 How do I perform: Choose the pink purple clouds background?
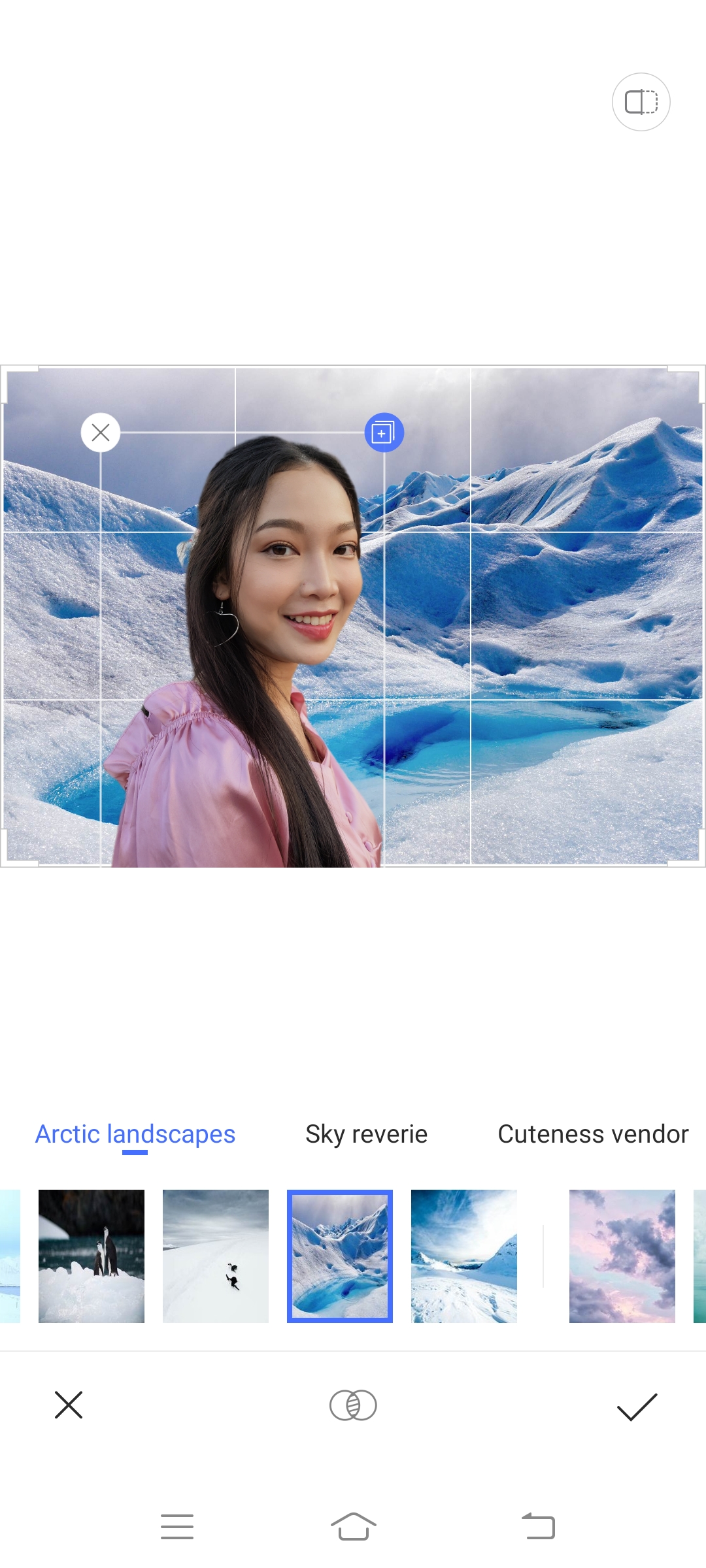click(x=622, y=1256)
